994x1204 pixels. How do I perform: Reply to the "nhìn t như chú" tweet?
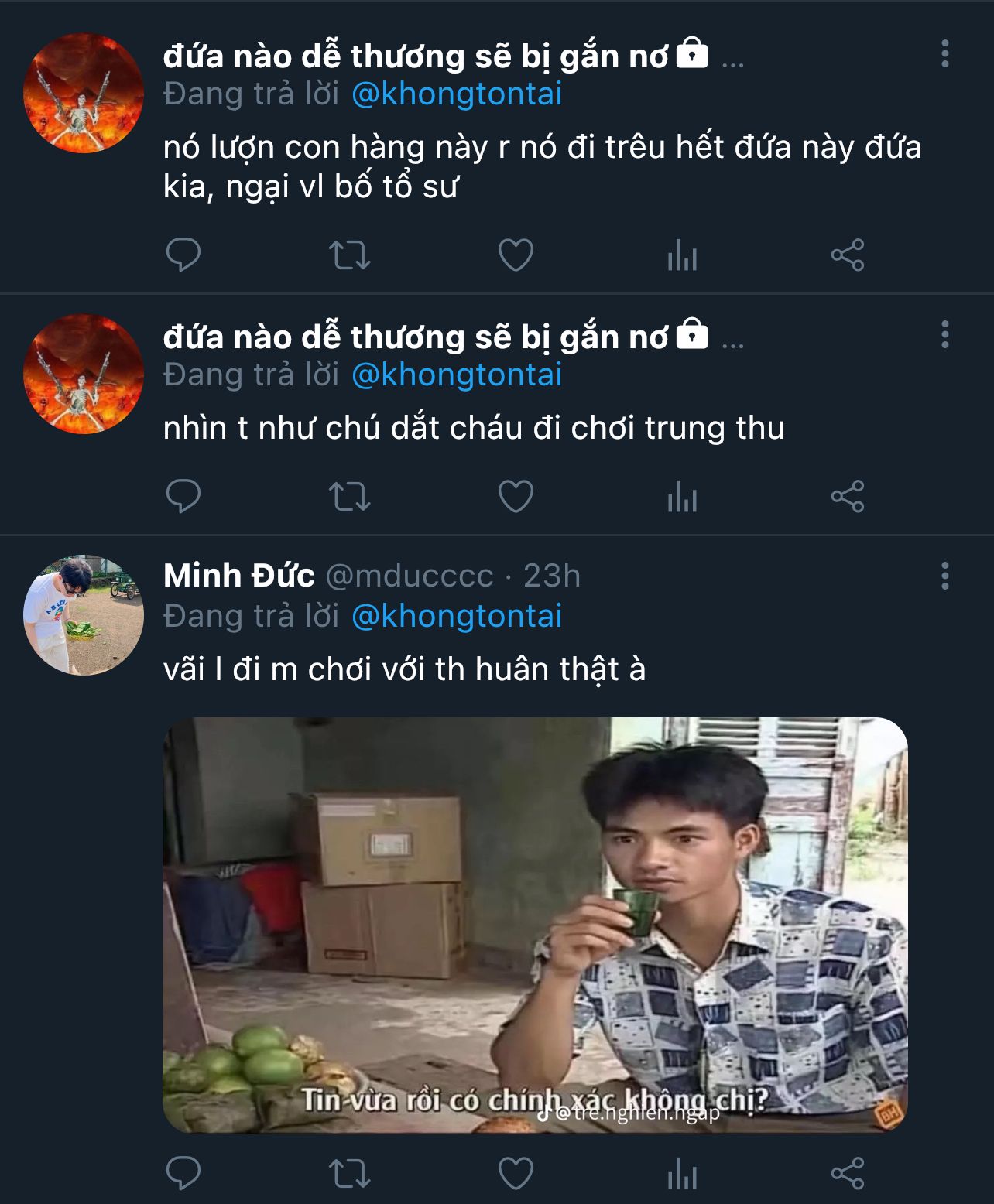tap(183, 496)
